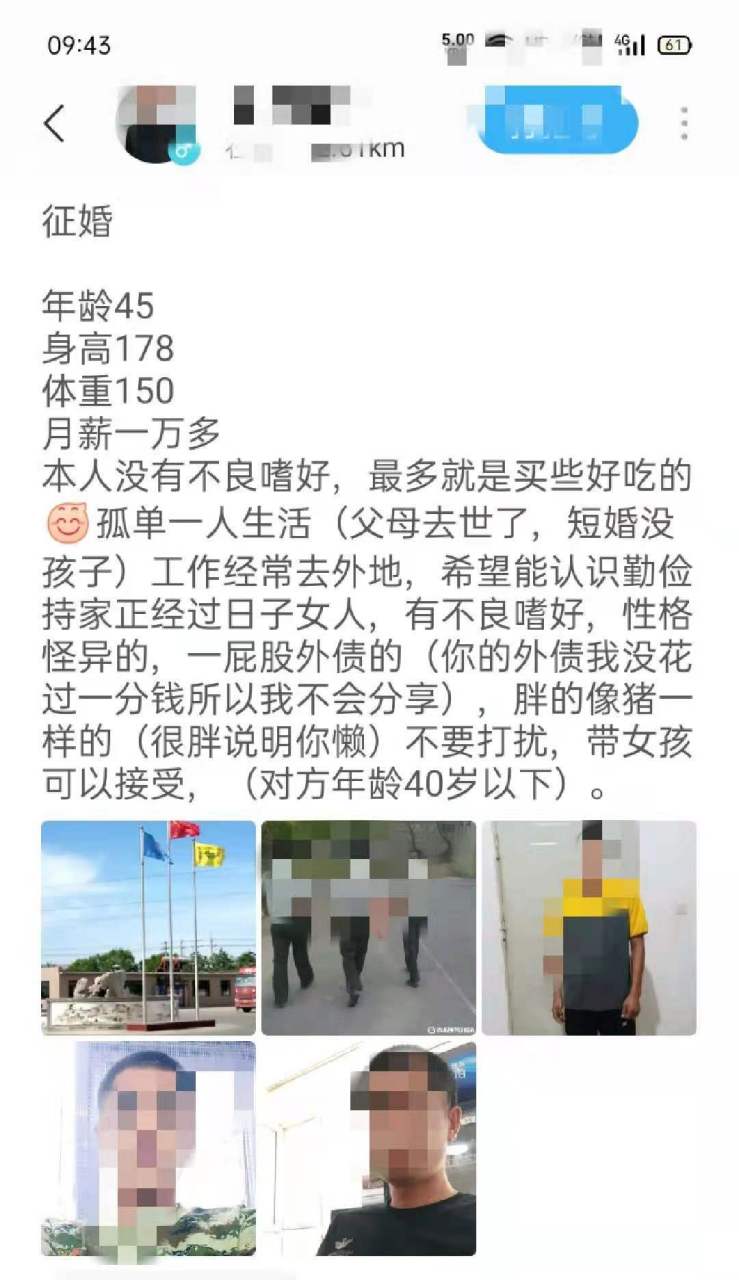Go back with the top-left arrow
The width and height of the screenshot is (739, 1280).
point(54,124)
